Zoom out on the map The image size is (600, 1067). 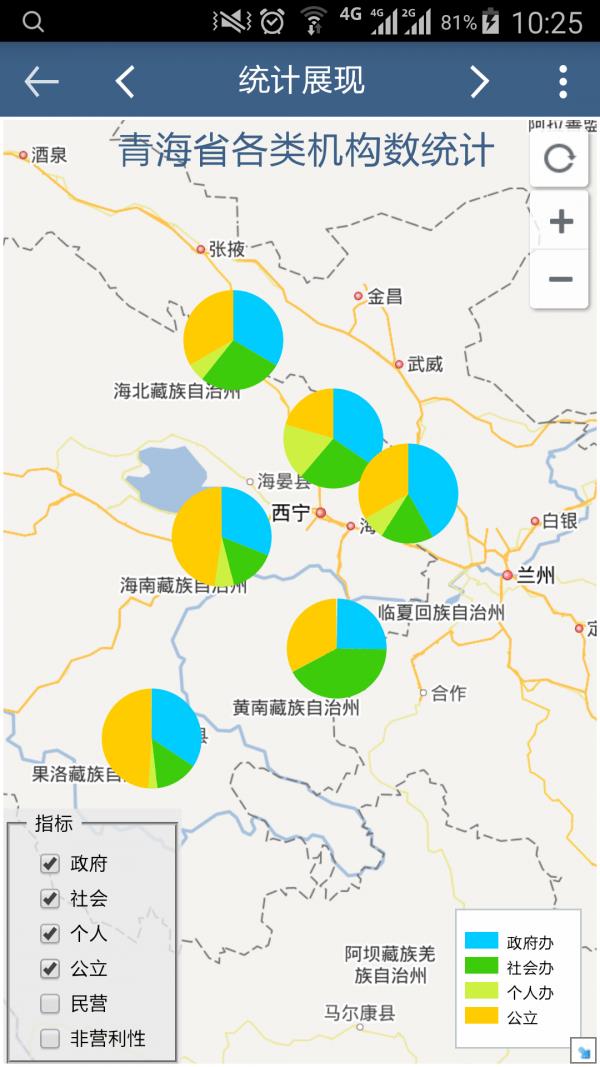[560, 279]
